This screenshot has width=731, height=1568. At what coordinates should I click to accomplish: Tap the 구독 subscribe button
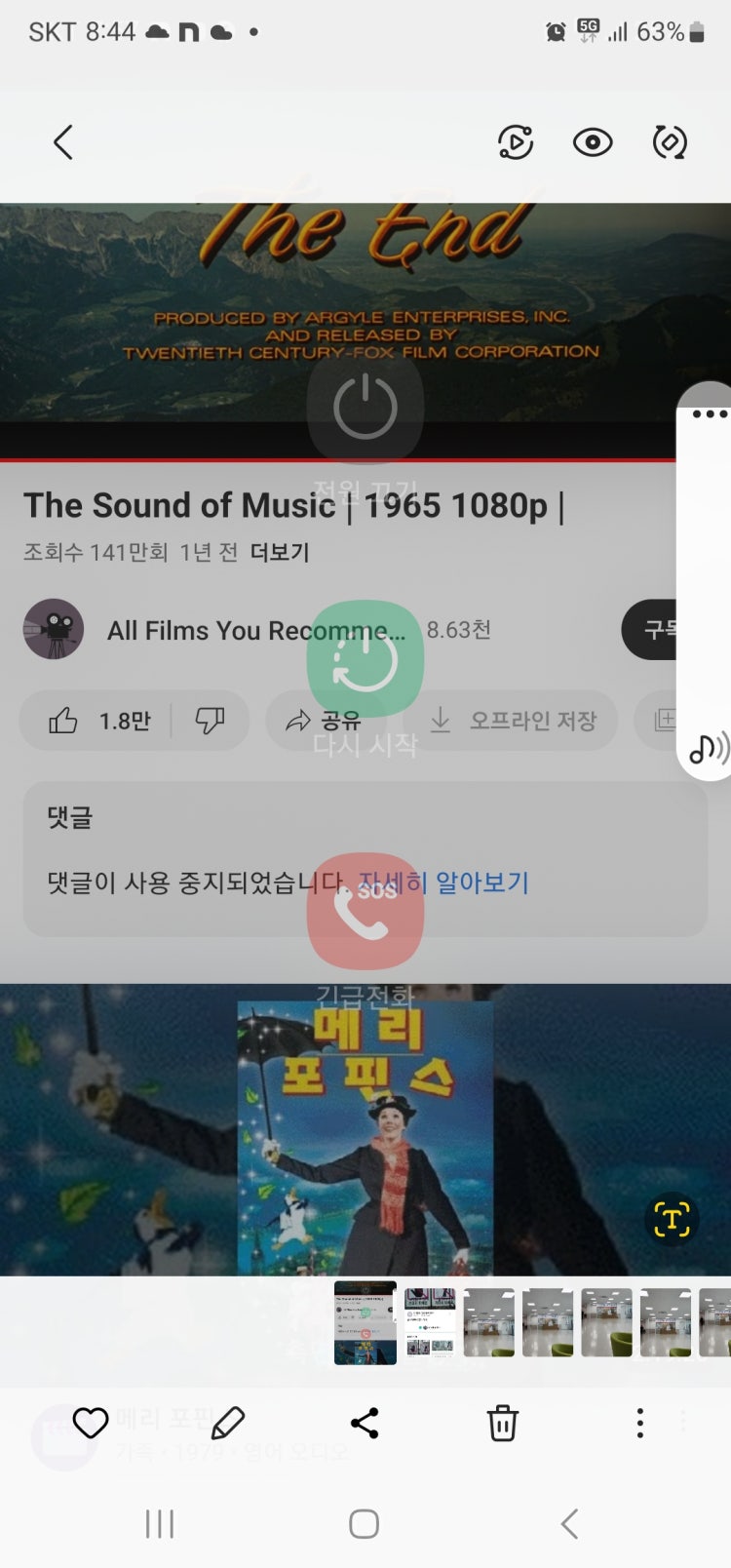click(x=667, y=630)
